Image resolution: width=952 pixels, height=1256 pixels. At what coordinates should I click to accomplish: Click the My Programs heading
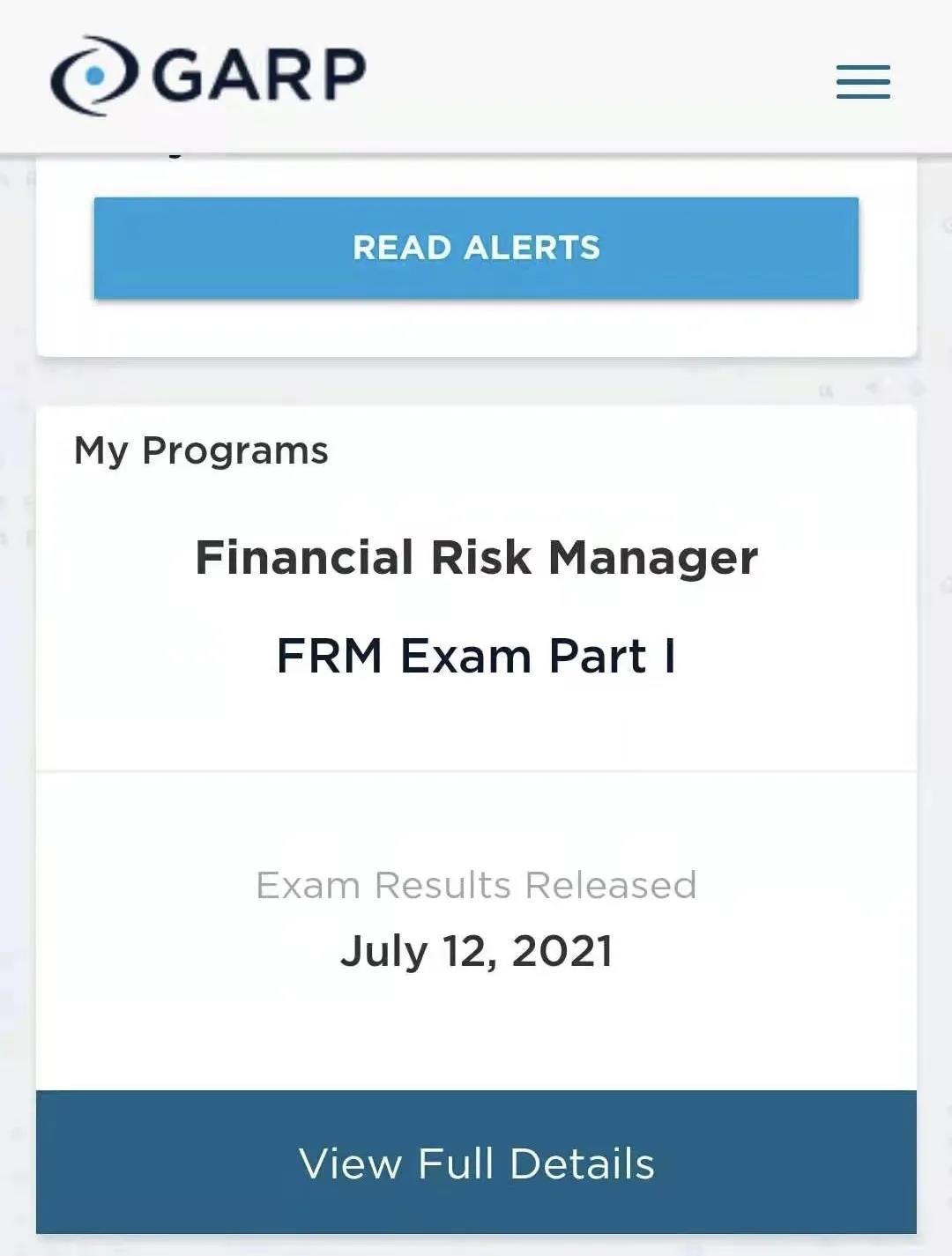pyautogui.click(x=202, y=450)
